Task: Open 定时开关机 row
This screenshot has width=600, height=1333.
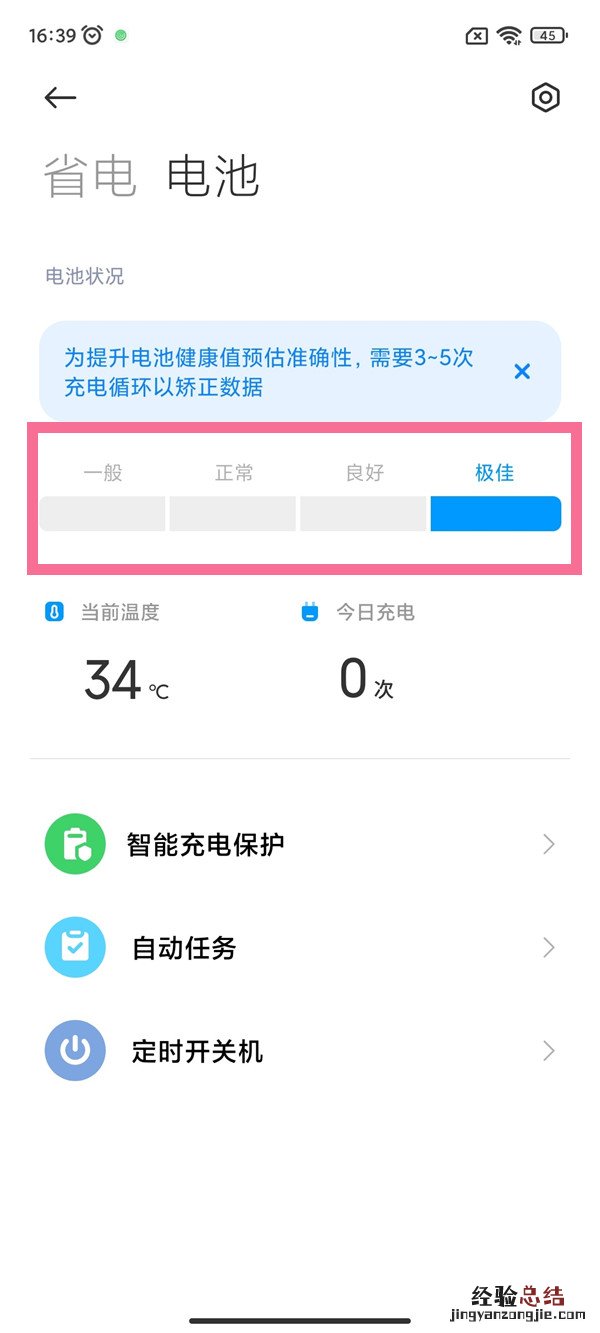Action: pos(300,1051)
